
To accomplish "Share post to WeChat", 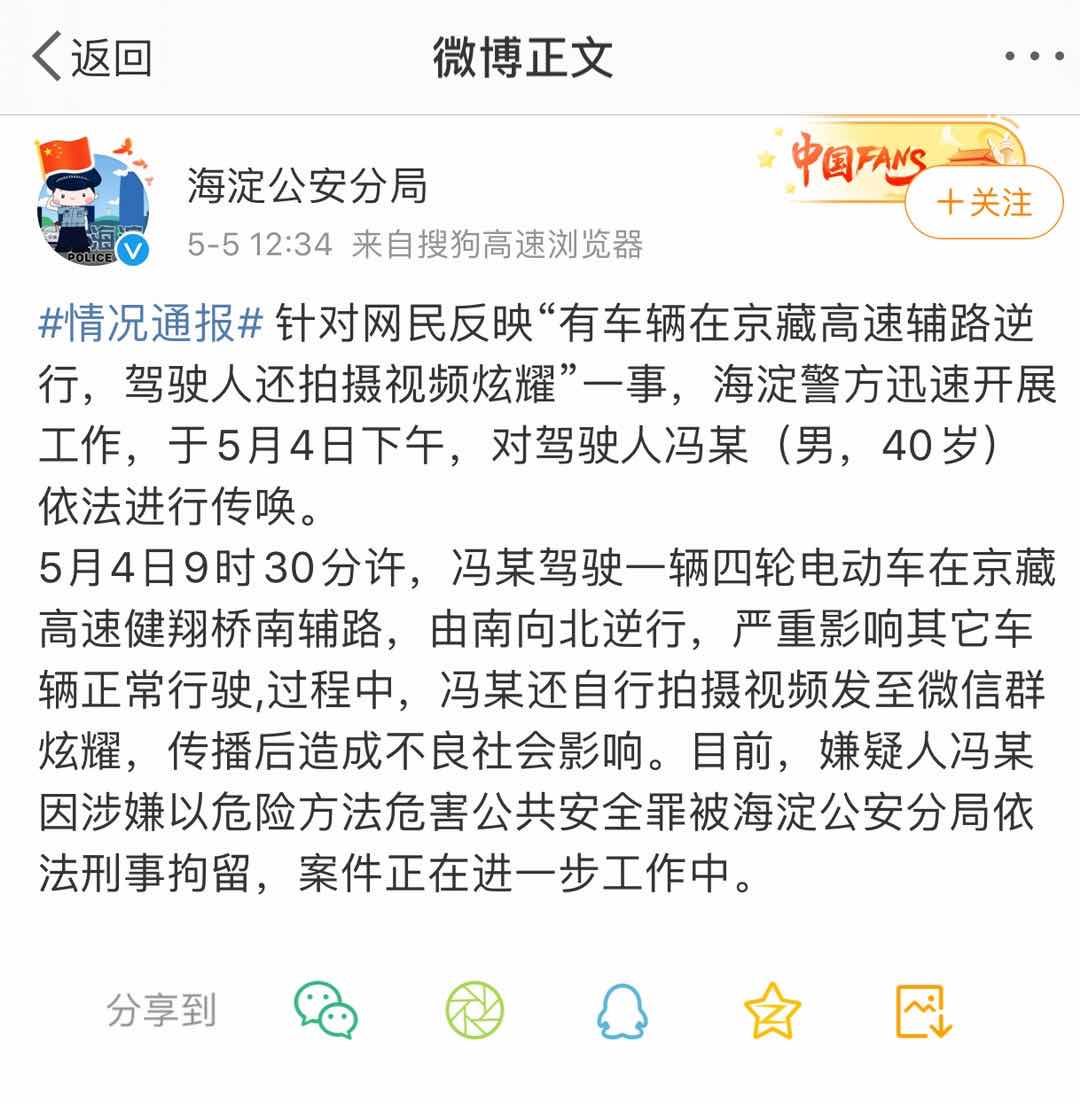I will [x=326, y=1010].
